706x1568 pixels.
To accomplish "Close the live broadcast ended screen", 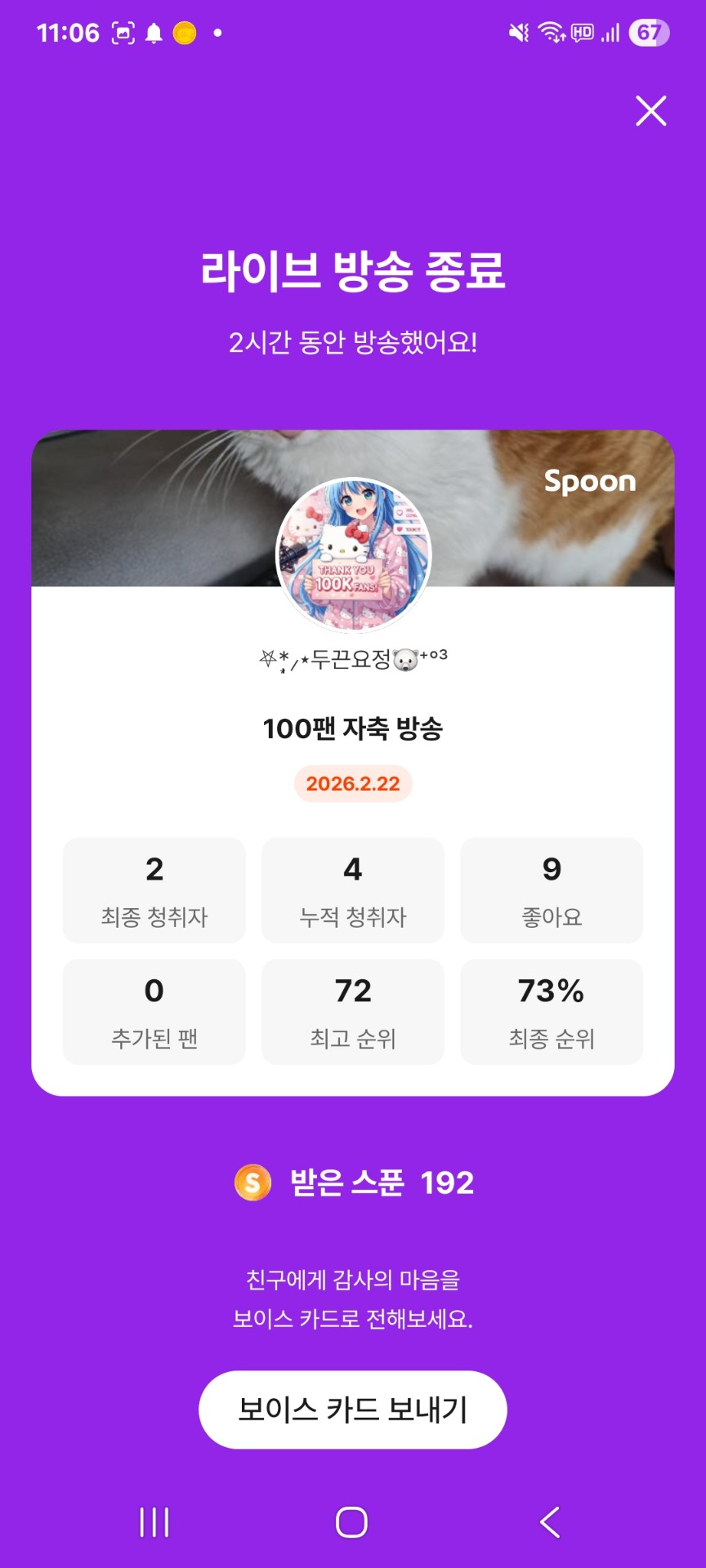I will coord(650,111).
